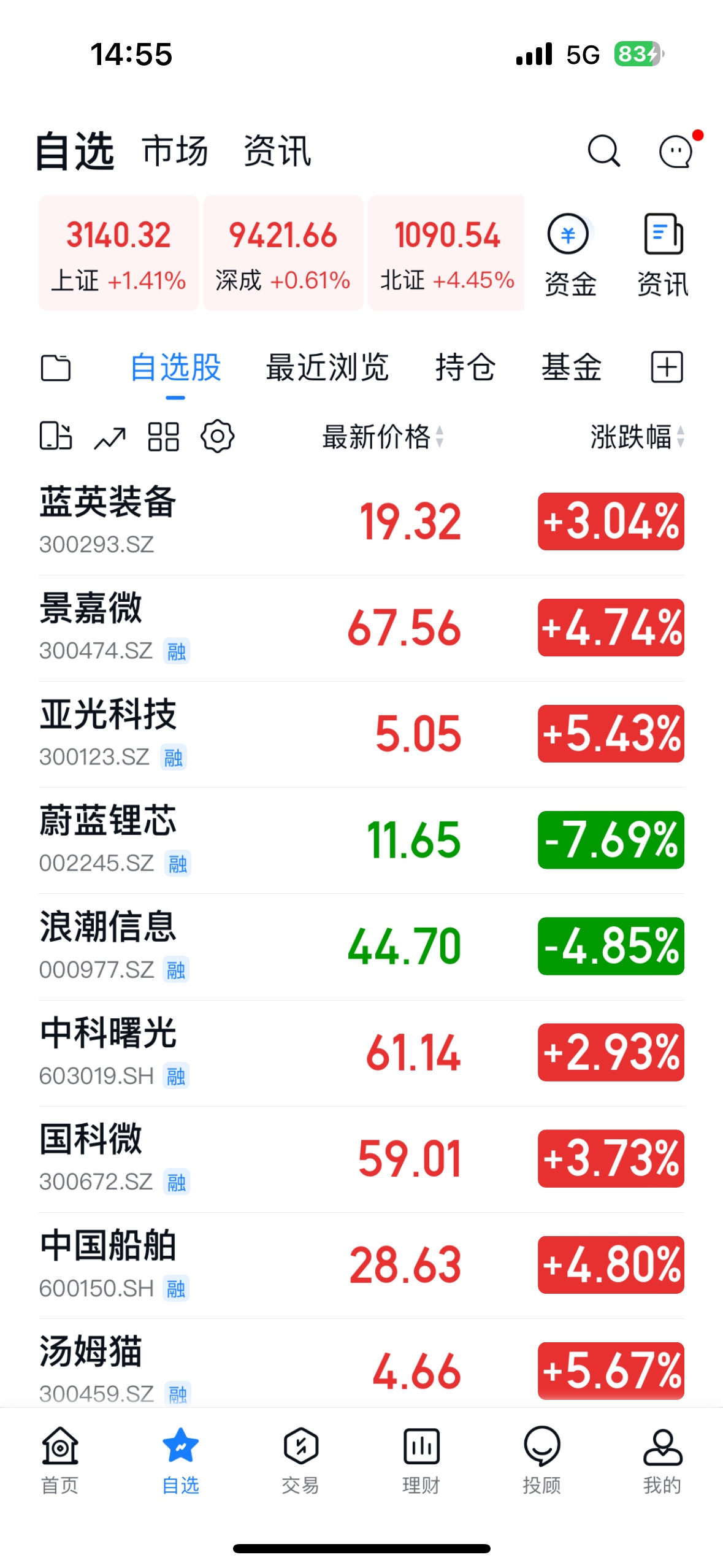
Task: Open the 北证 index card
Action: pos(446,253)
